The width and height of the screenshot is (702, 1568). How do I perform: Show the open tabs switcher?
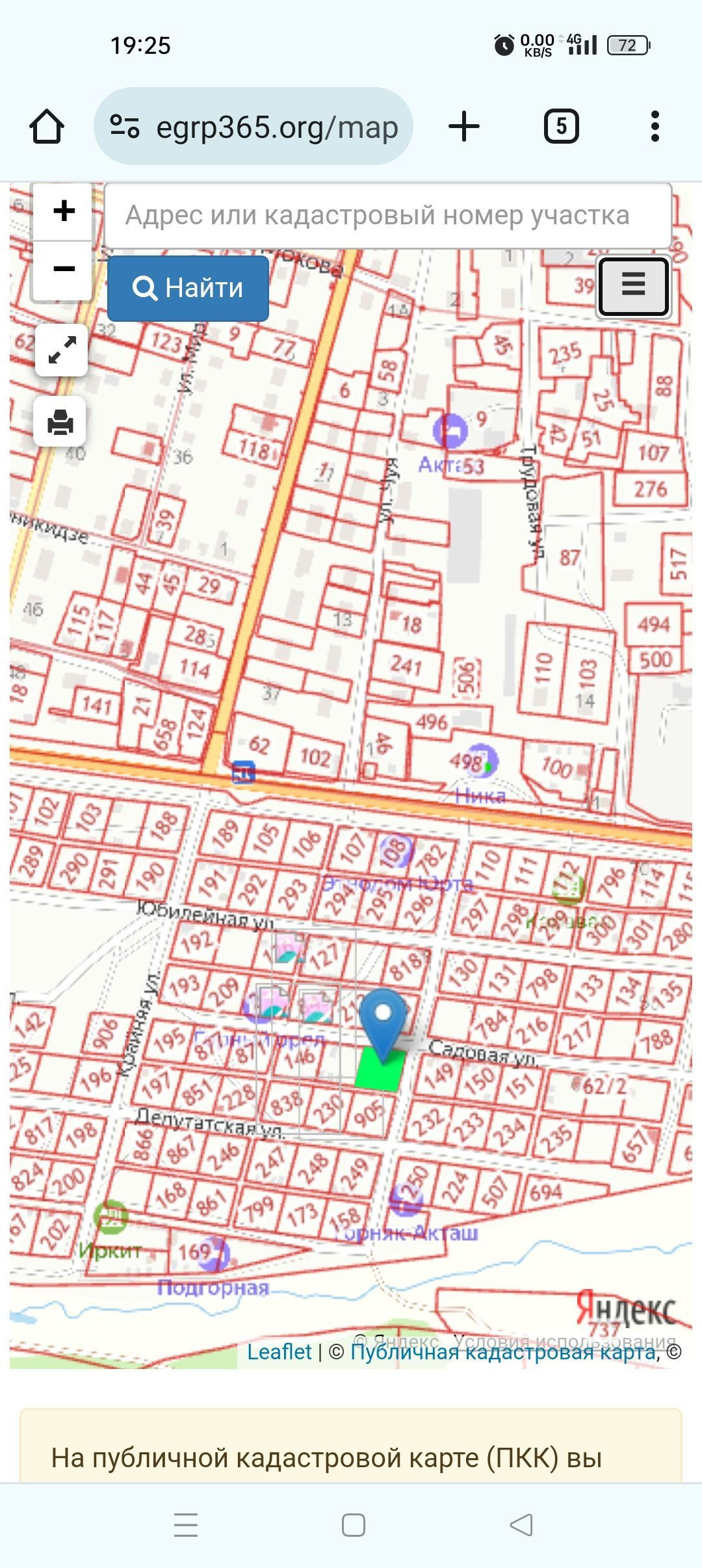click(561, 126)
